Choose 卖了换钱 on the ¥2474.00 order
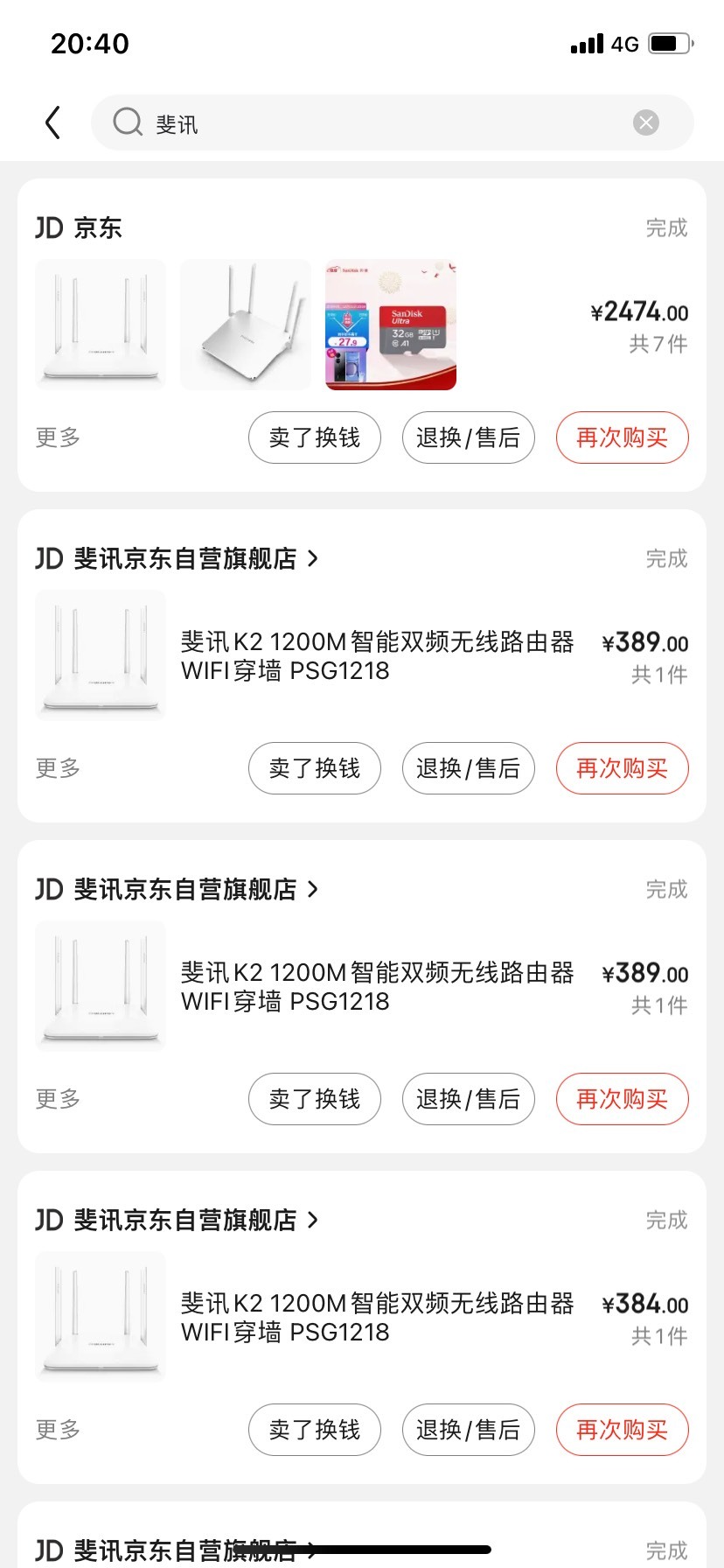This screenshot has width=724, height=1568. coord(314,437)
